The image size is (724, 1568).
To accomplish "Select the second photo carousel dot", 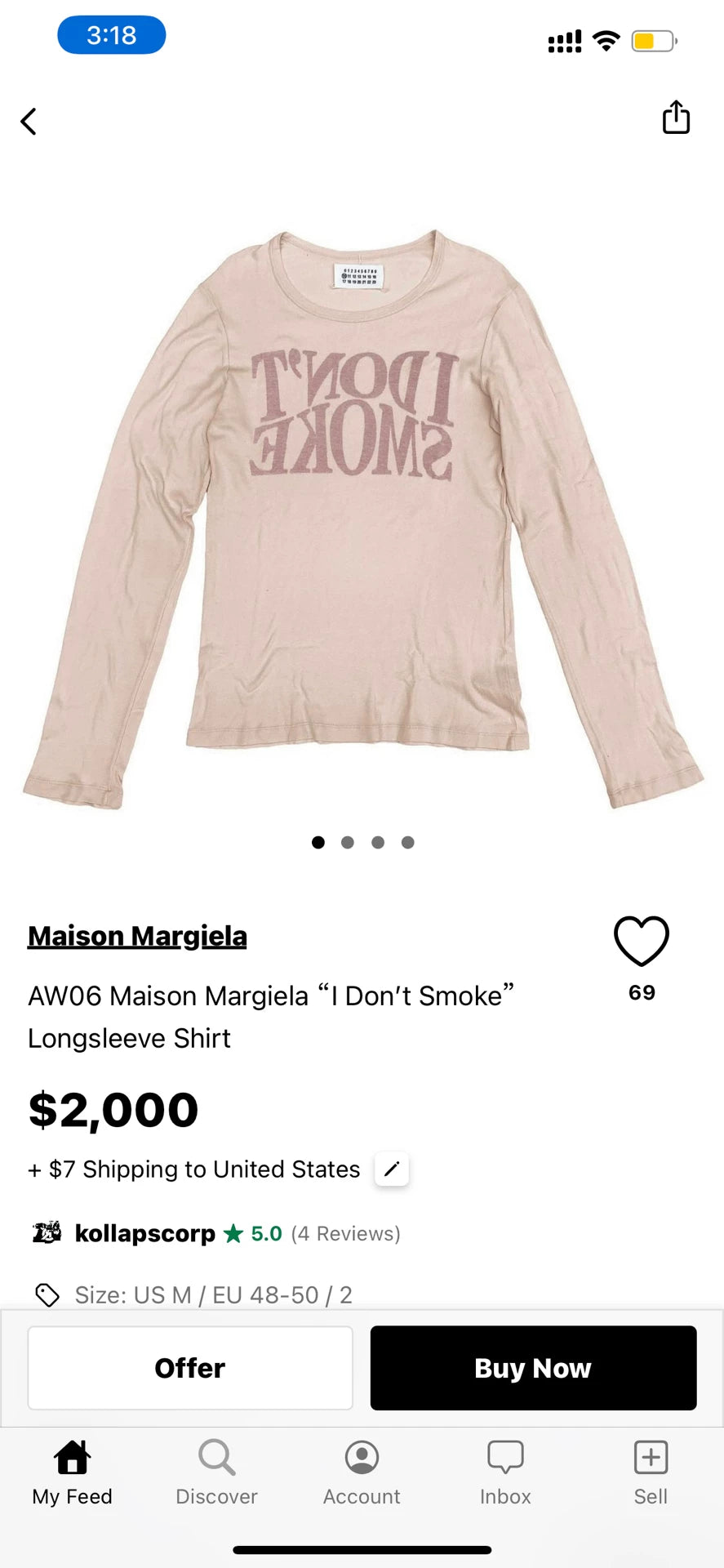I will (x=348, y=842).
